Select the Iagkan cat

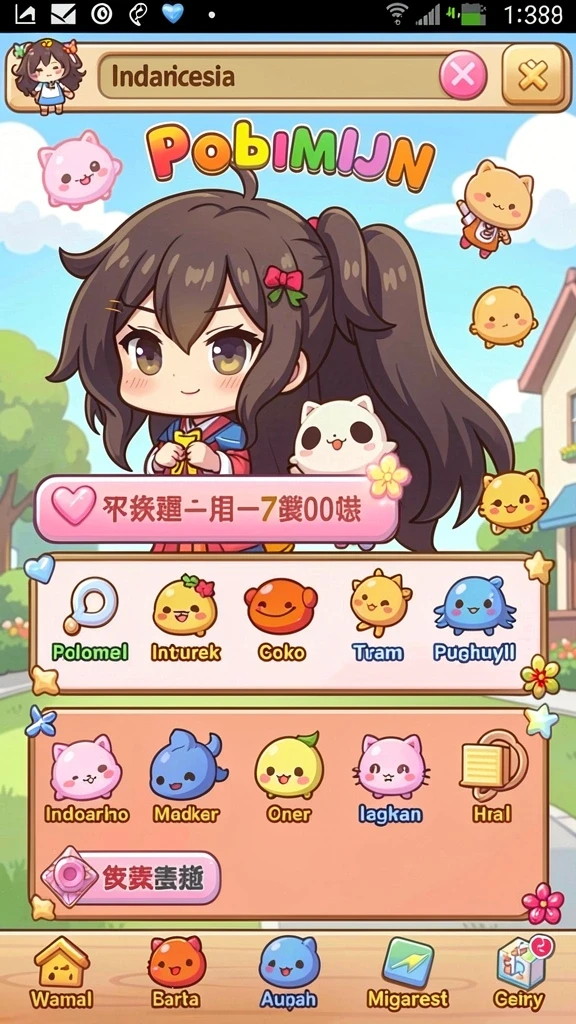click(391, 779)
